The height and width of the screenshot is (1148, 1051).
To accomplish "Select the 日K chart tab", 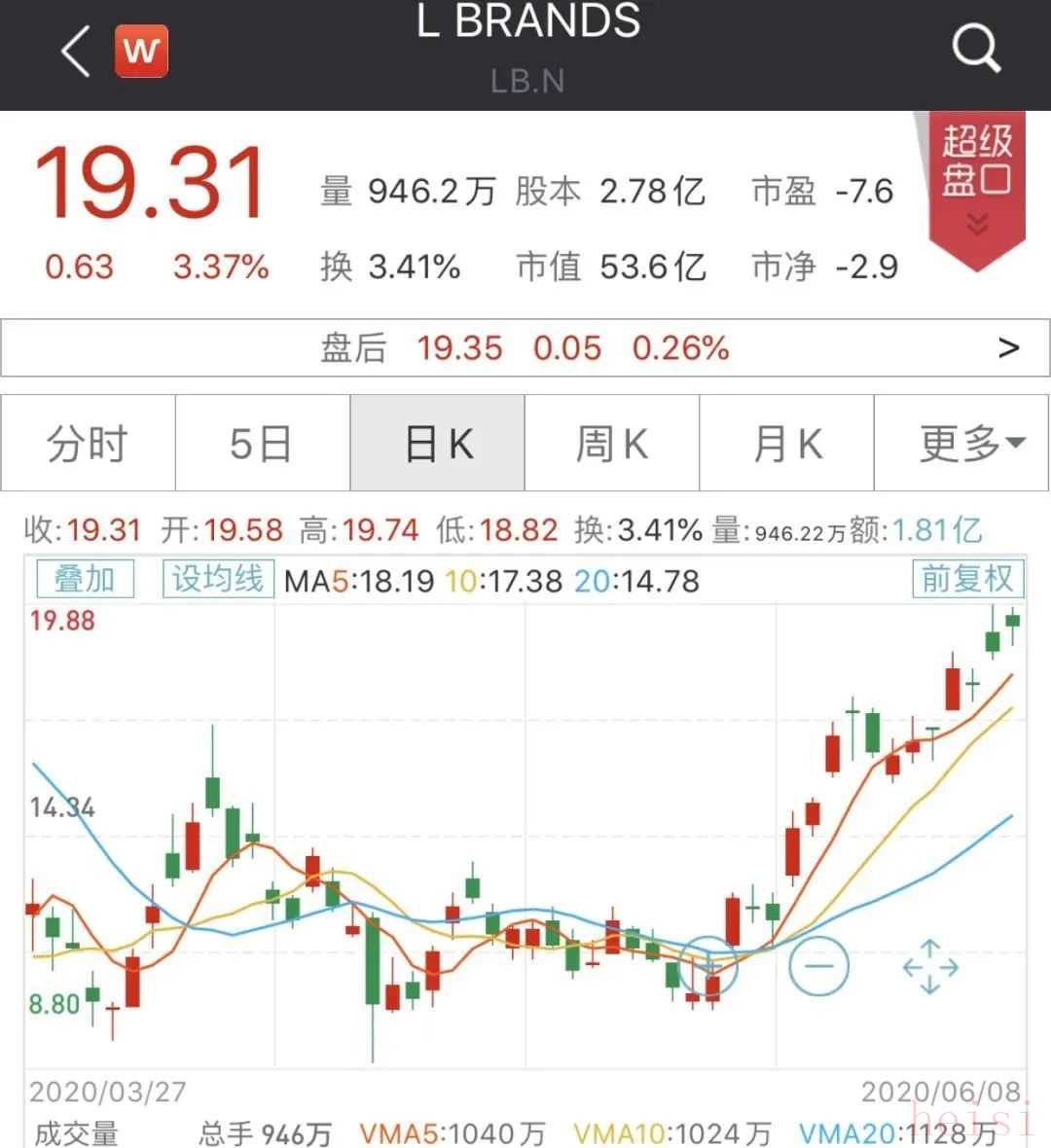I will (x=438, y=444).
